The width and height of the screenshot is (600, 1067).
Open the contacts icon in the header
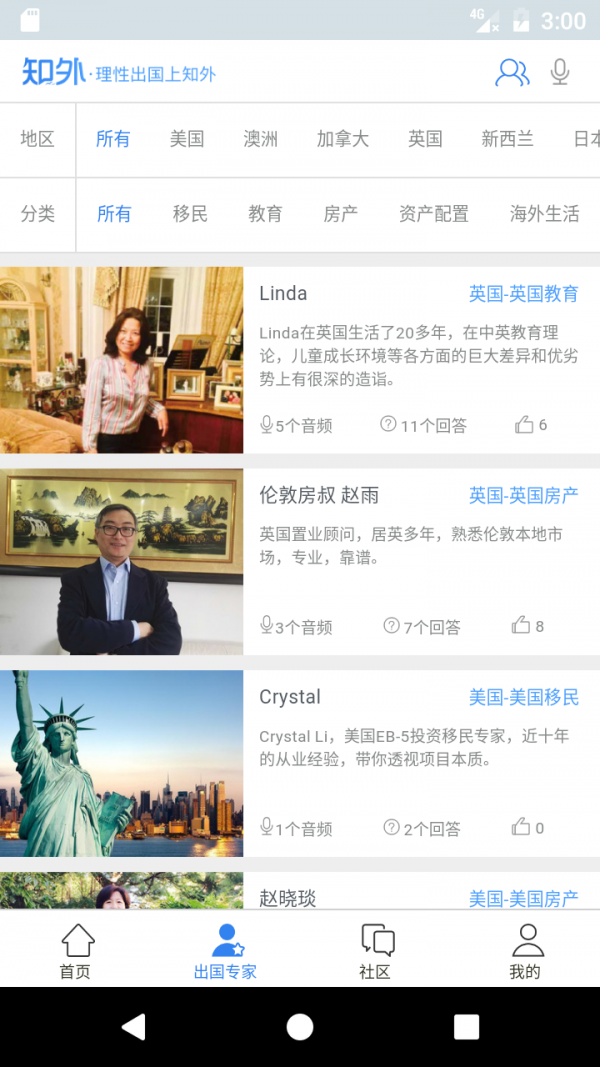pyautogui.click(x=512, y=72)
